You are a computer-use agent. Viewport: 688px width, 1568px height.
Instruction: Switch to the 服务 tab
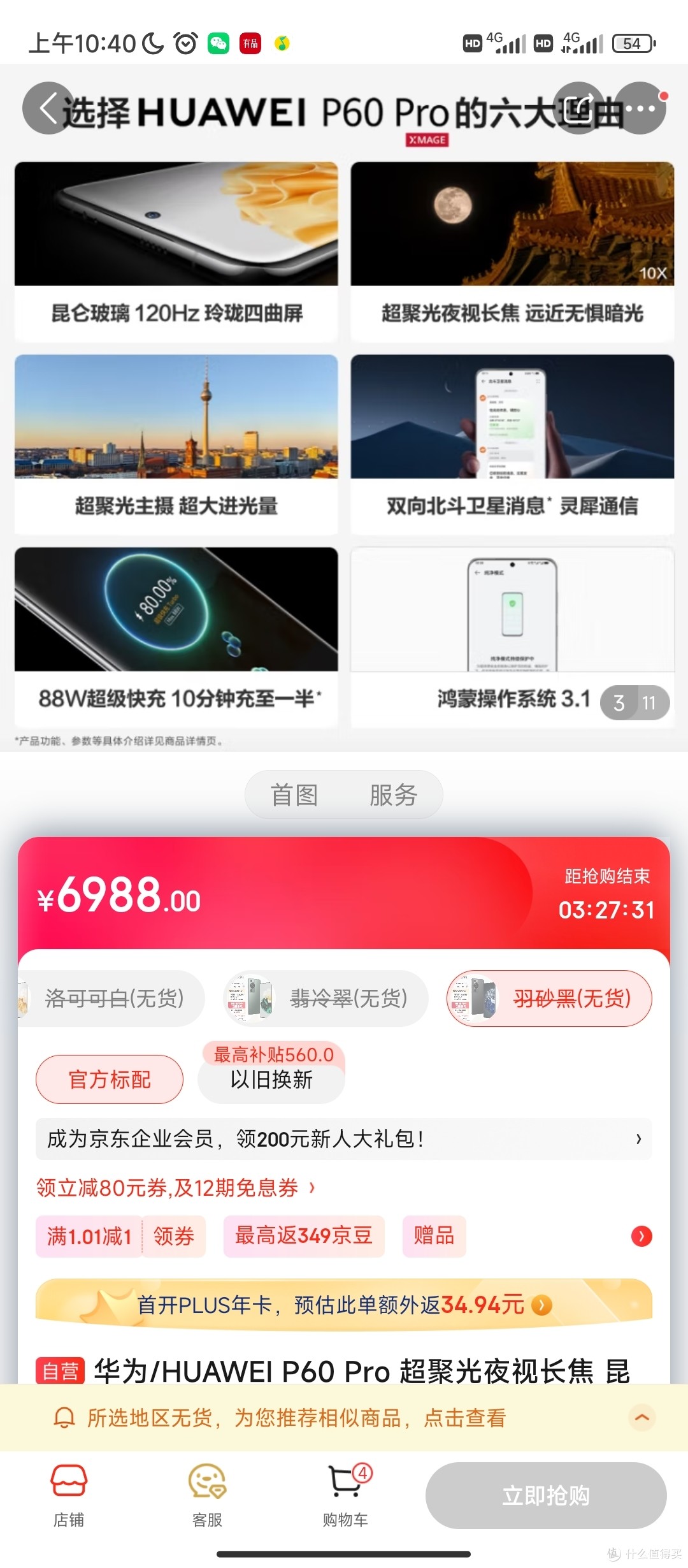point(393,795)
